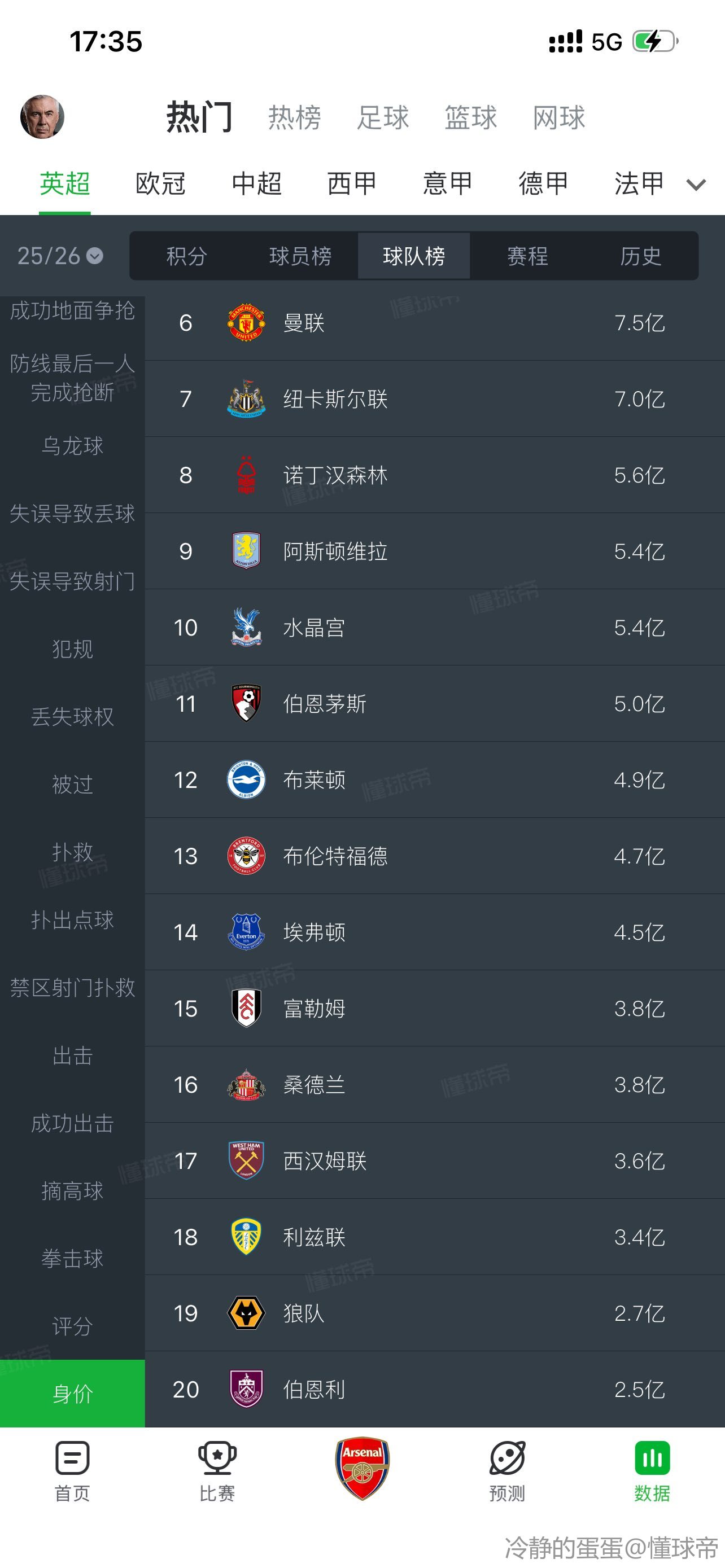Switch to the 球员榜 segment
The width and height of the screenshot is (725, 1568).
(301, 256)
